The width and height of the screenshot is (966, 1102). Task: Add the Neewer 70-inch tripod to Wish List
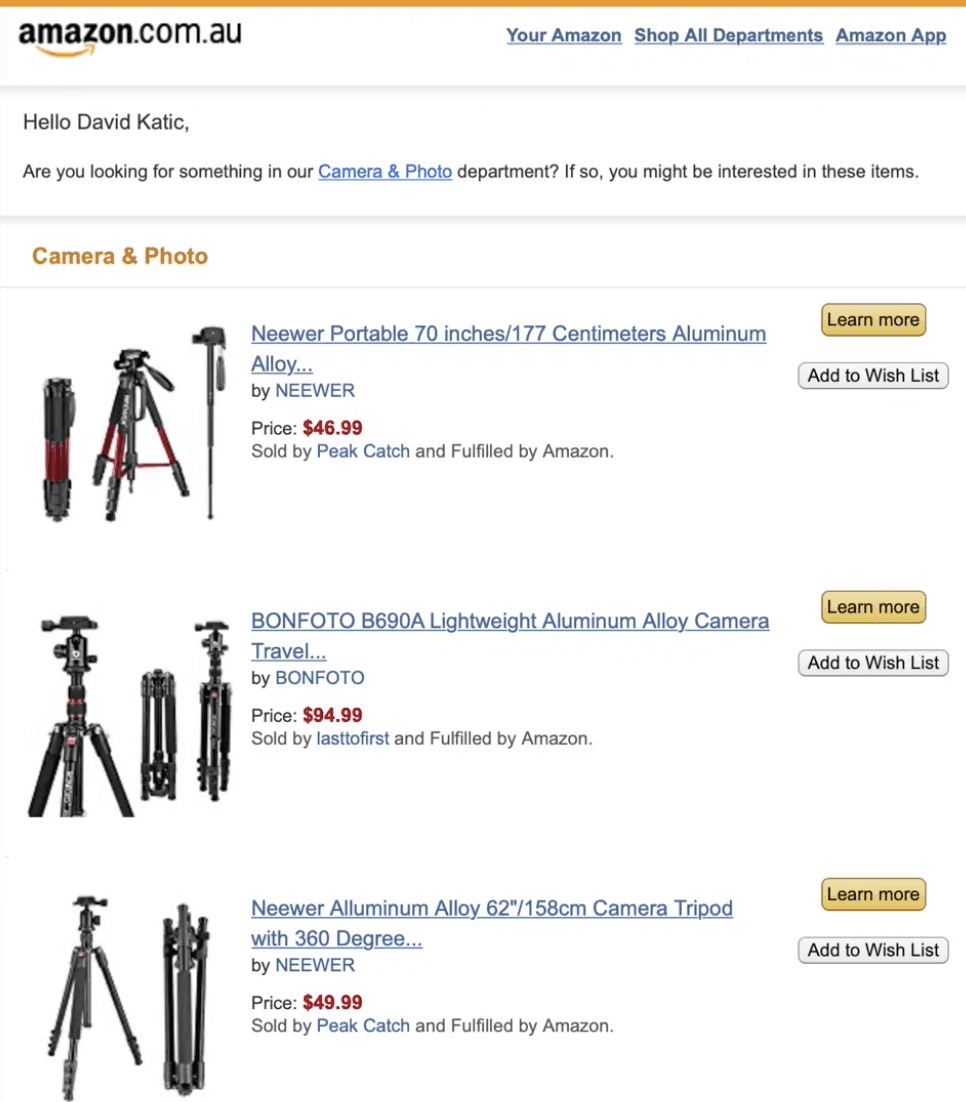(872, 375)
